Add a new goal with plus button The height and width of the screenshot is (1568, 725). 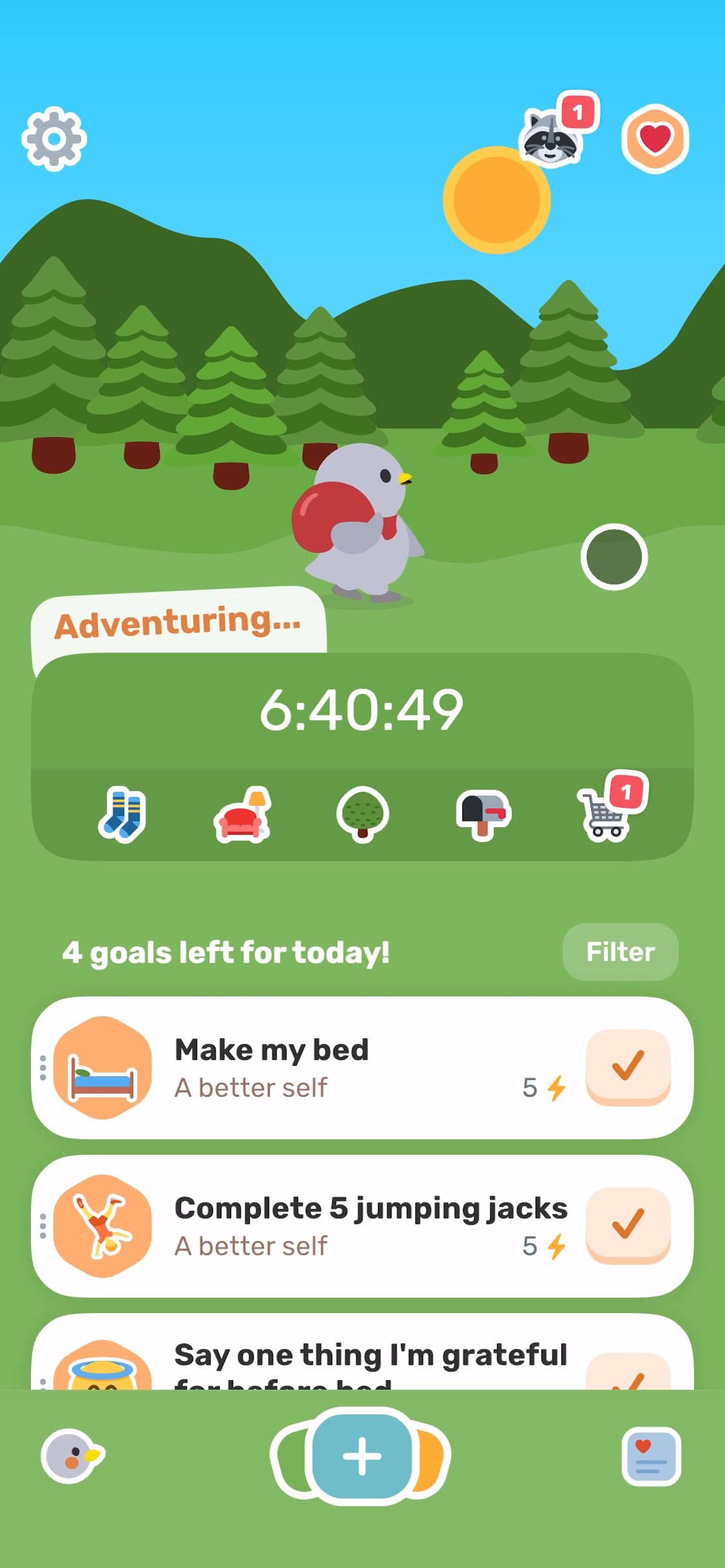[x=362, y=1455]
